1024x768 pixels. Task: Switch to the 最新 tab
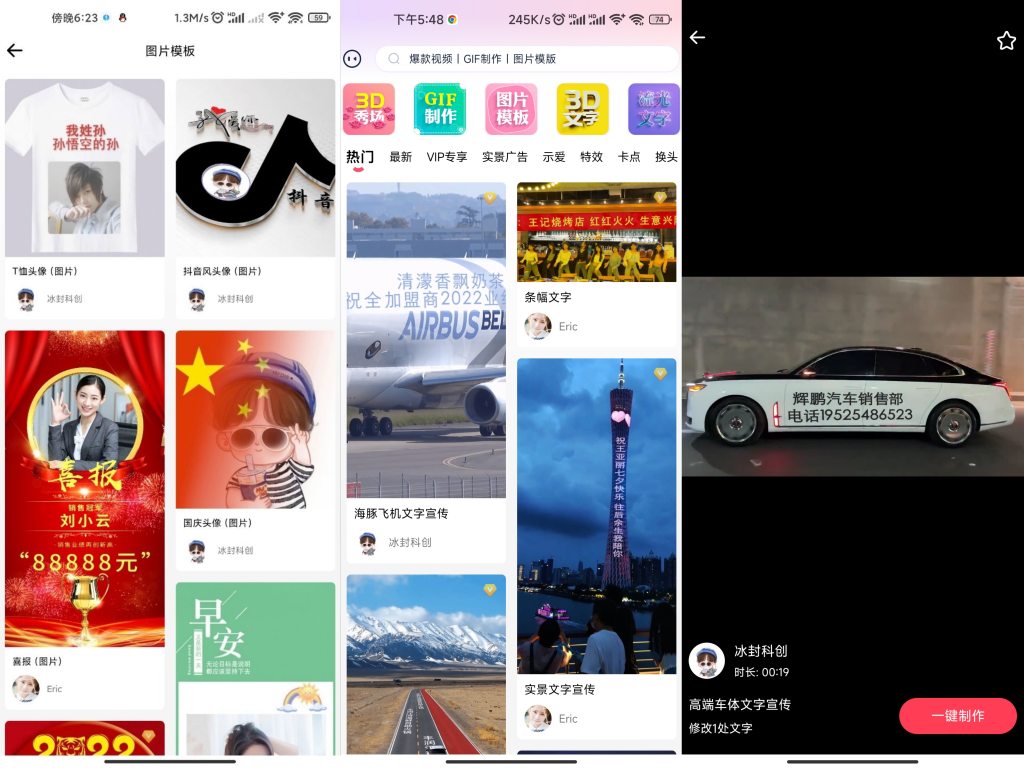point(401,157)
